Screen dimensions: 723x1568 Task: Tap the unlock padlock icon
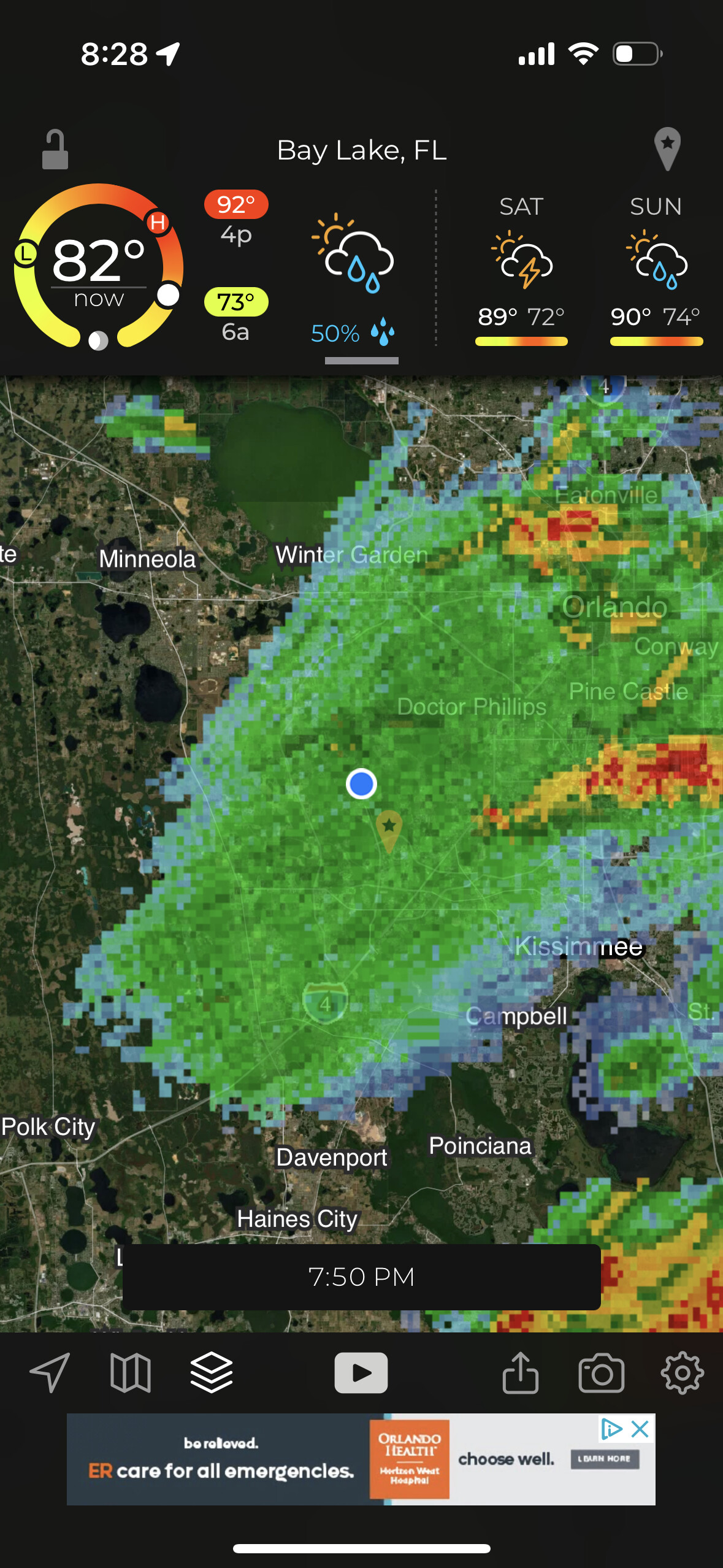pos(55,150)
